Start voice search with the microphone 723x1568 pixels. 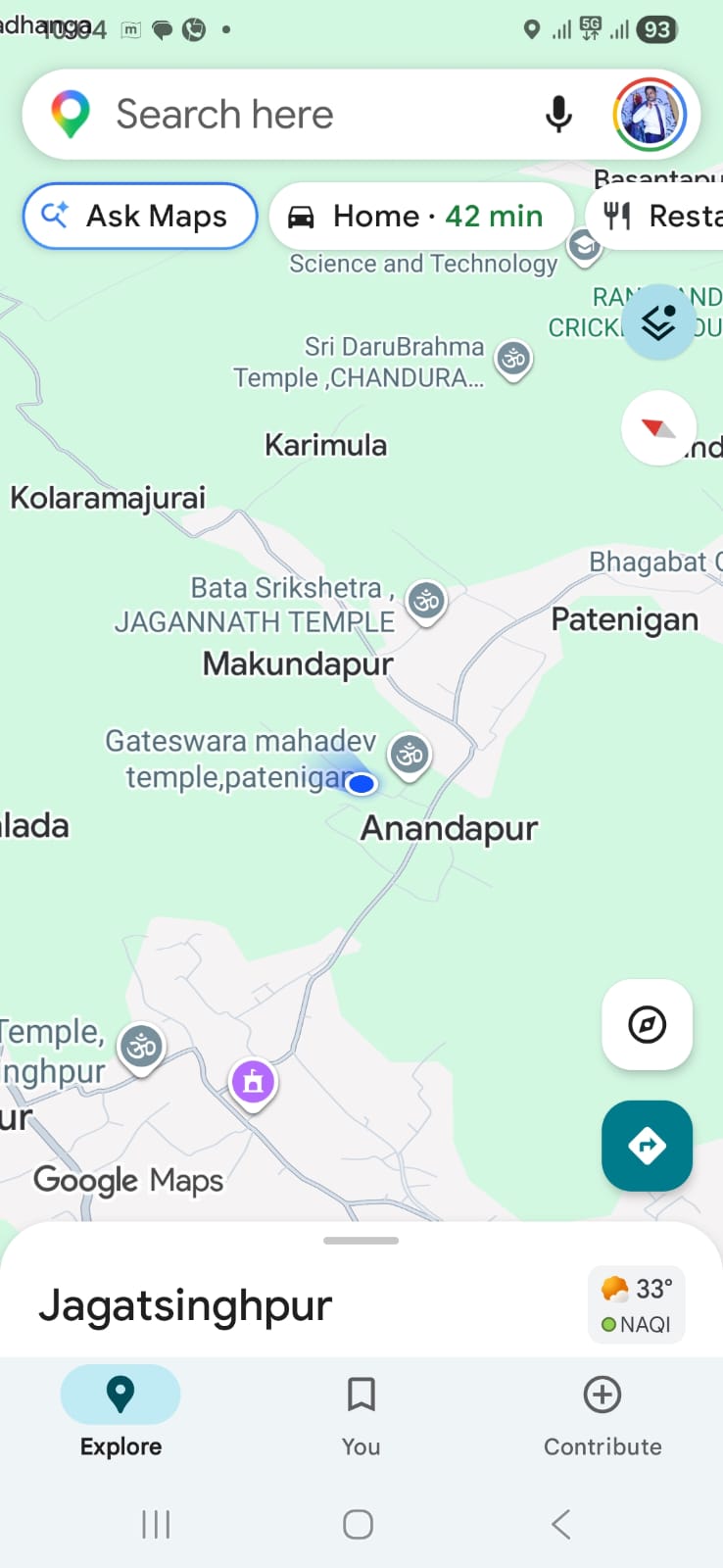(x=558, y=115)
